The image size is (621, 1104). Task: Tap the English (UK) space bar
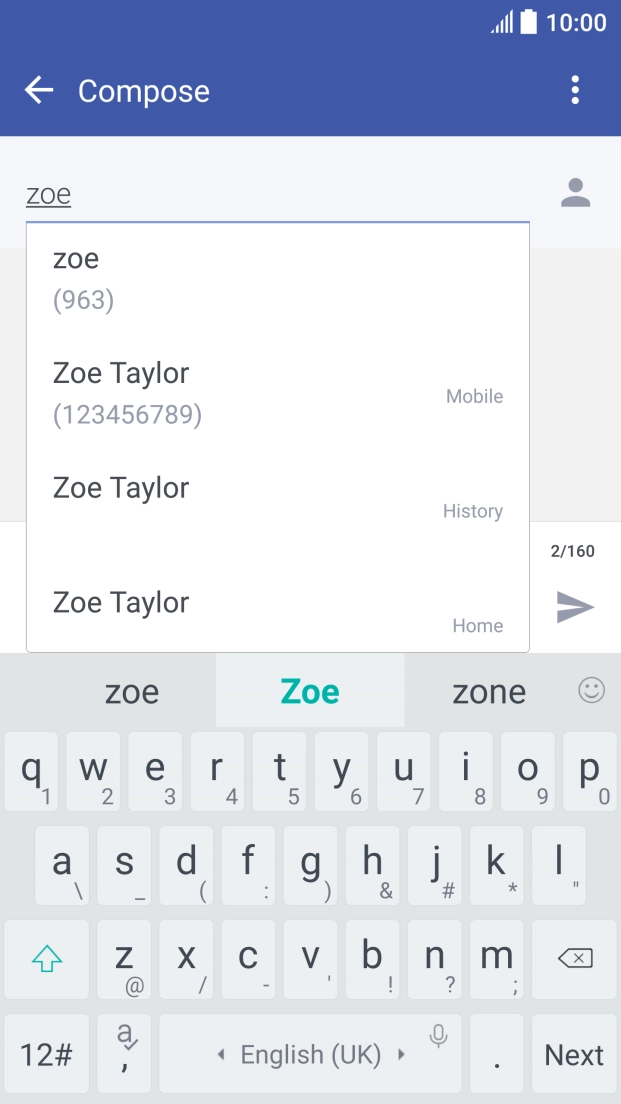310,1054
